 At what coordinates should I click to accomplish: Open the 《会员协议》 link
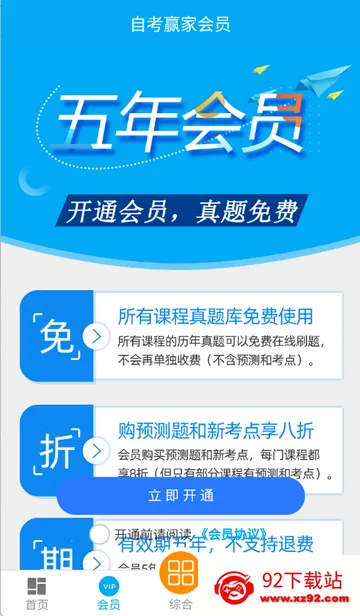(x=233, y=534)
